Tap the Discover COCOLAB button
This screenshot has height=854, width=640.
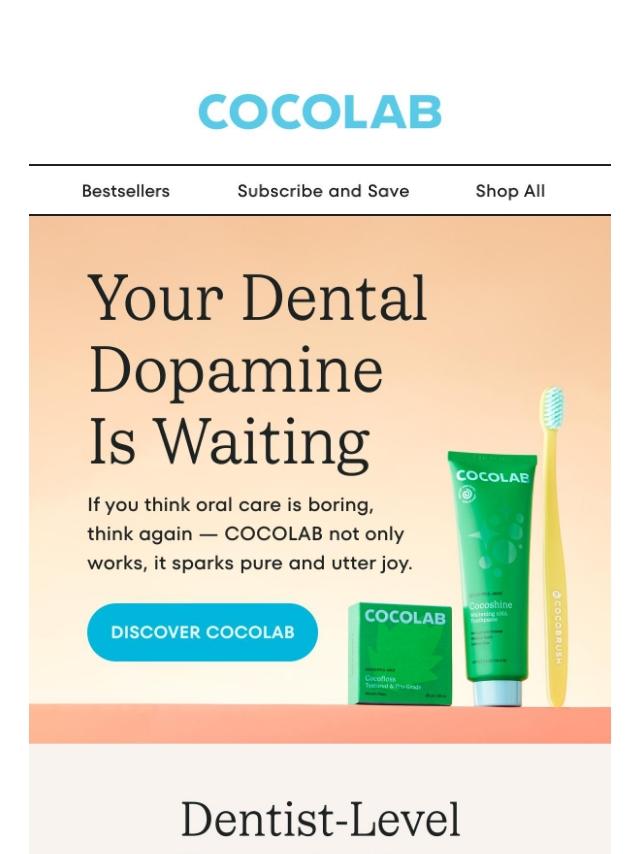pyautogui.click(x=202, y=632)
